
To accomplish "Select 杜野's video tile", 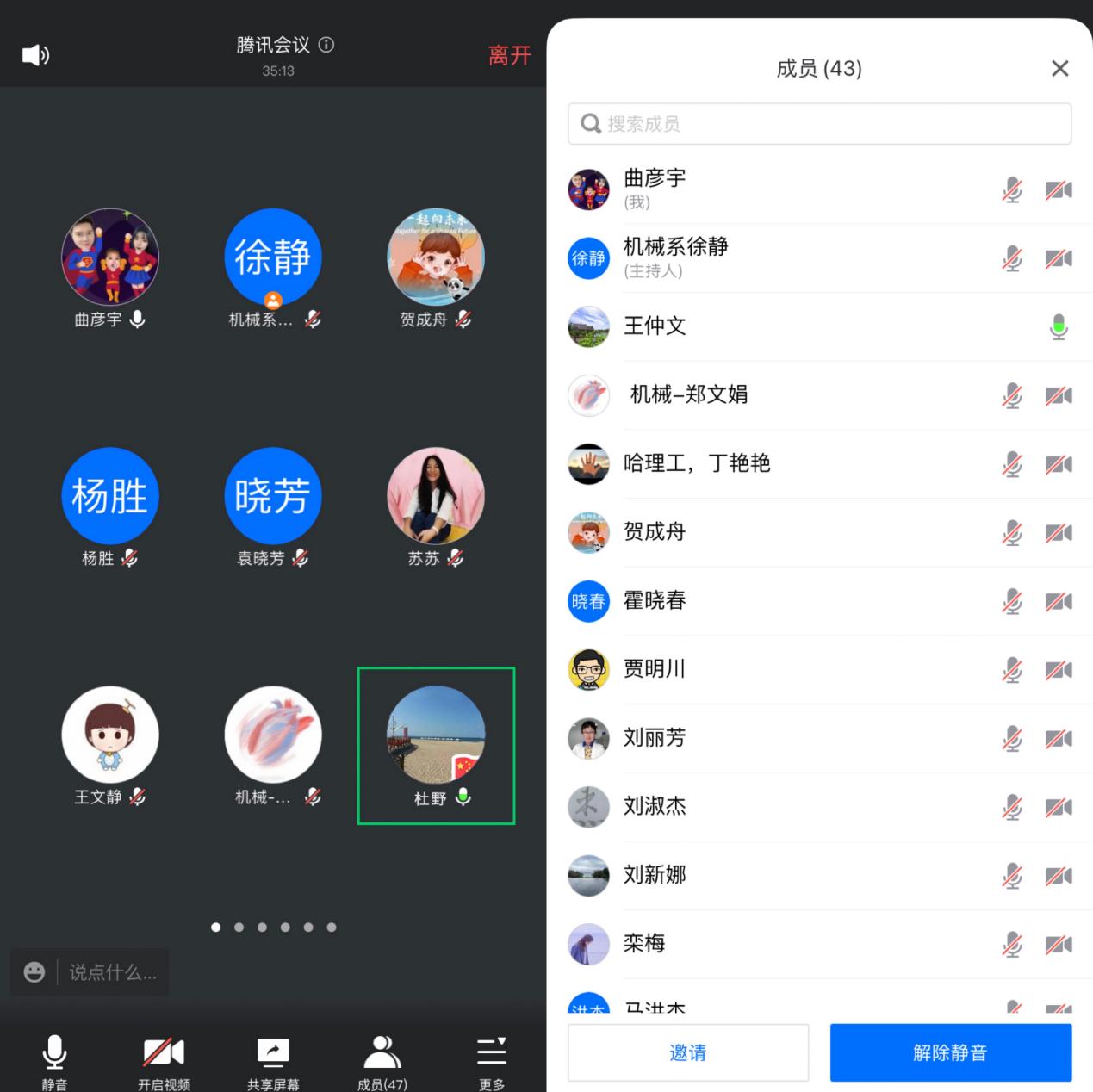I will (436, 746).
